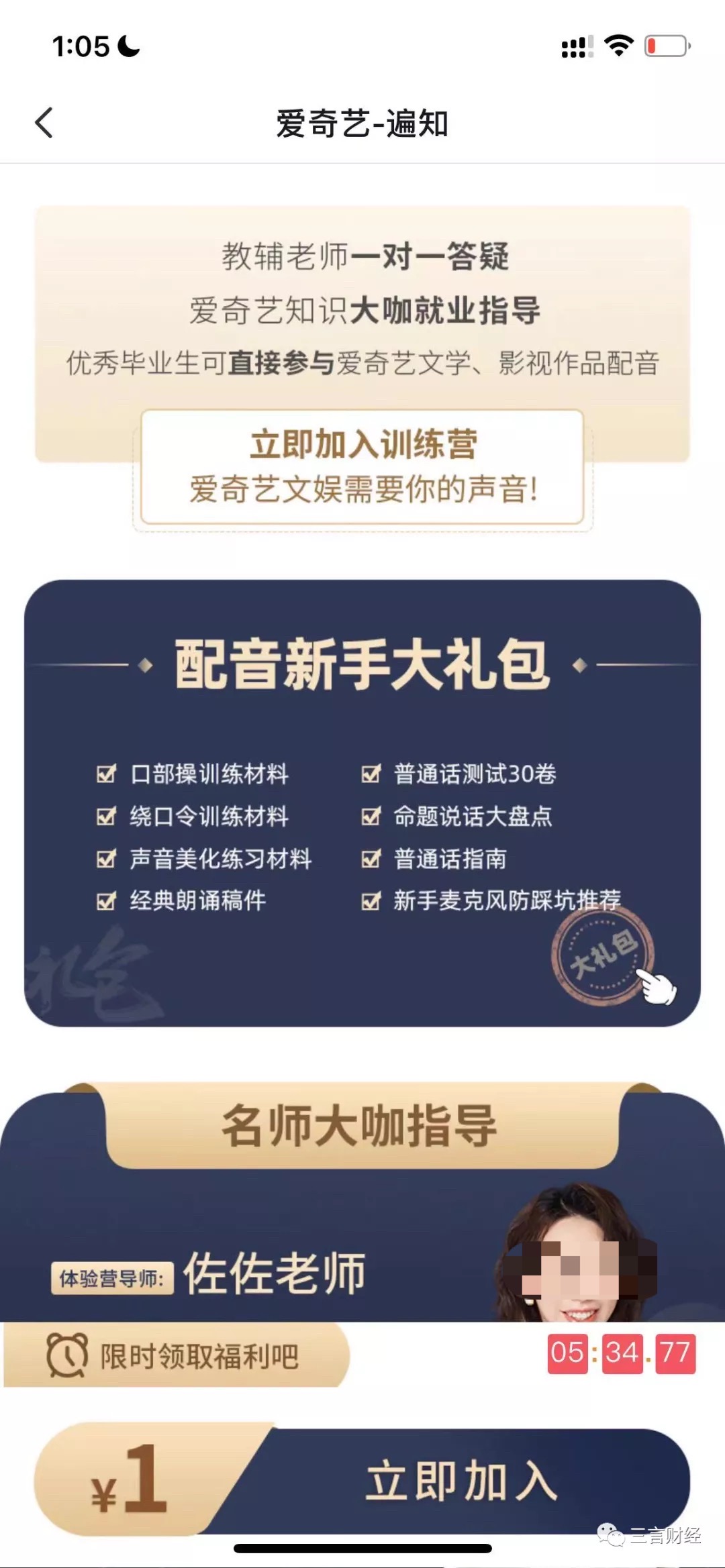Go back from the 爱奇艺-遍知 page
725x1568 pixels.
[44, 123]
